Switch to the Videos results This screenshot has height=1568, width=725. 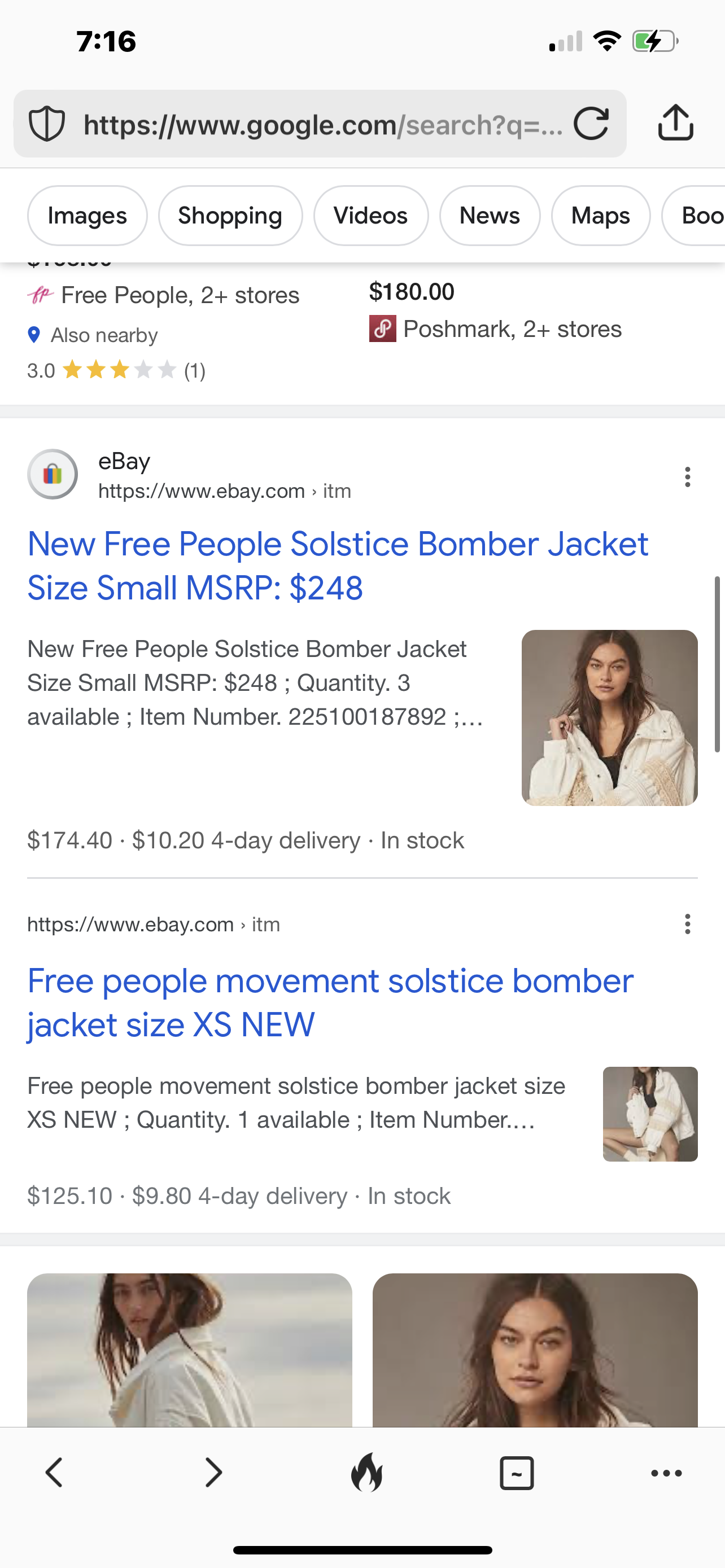click(x=370, y=216)
